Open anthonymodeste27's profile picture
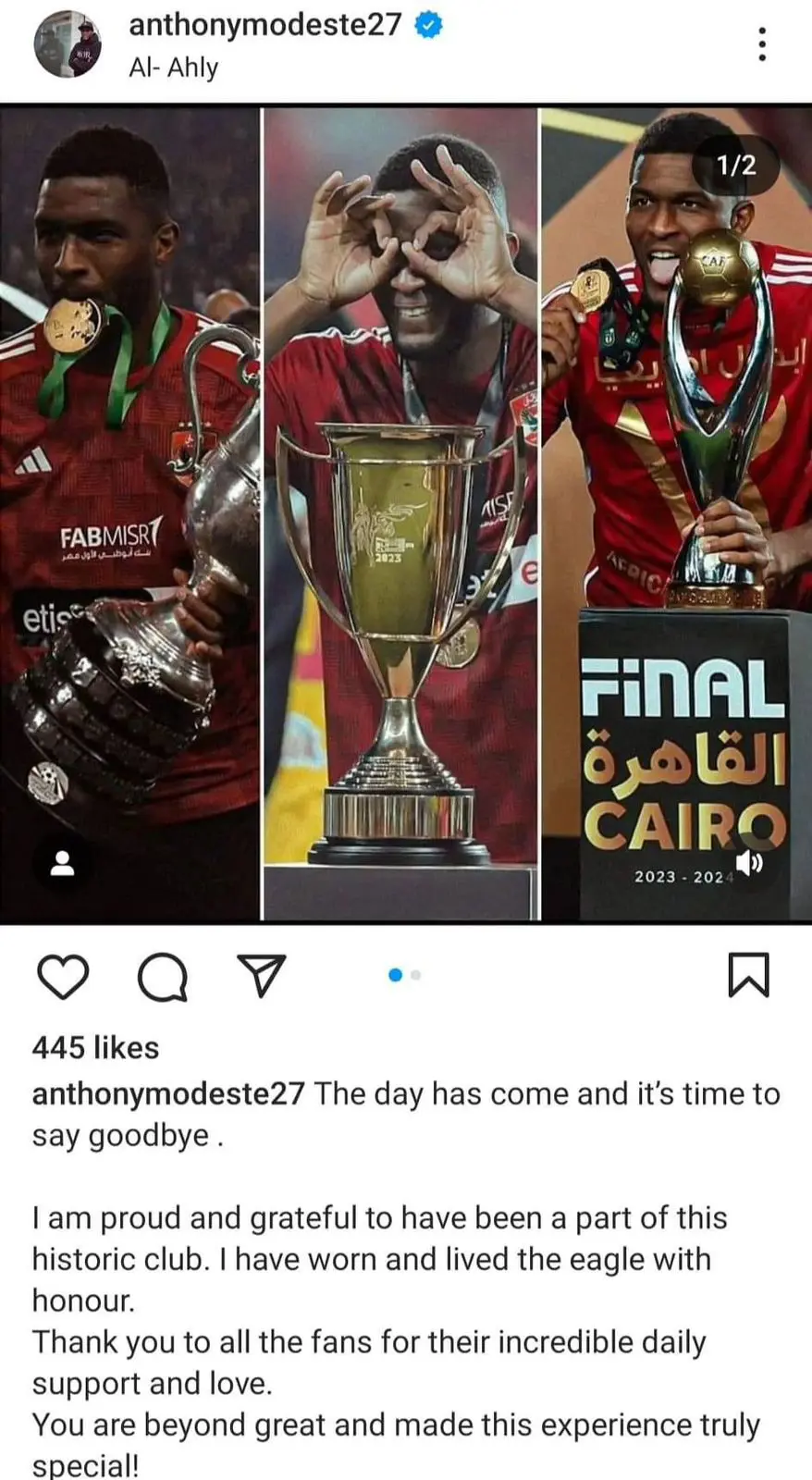This screenshot has height=1480, width=812. [68, 43]
